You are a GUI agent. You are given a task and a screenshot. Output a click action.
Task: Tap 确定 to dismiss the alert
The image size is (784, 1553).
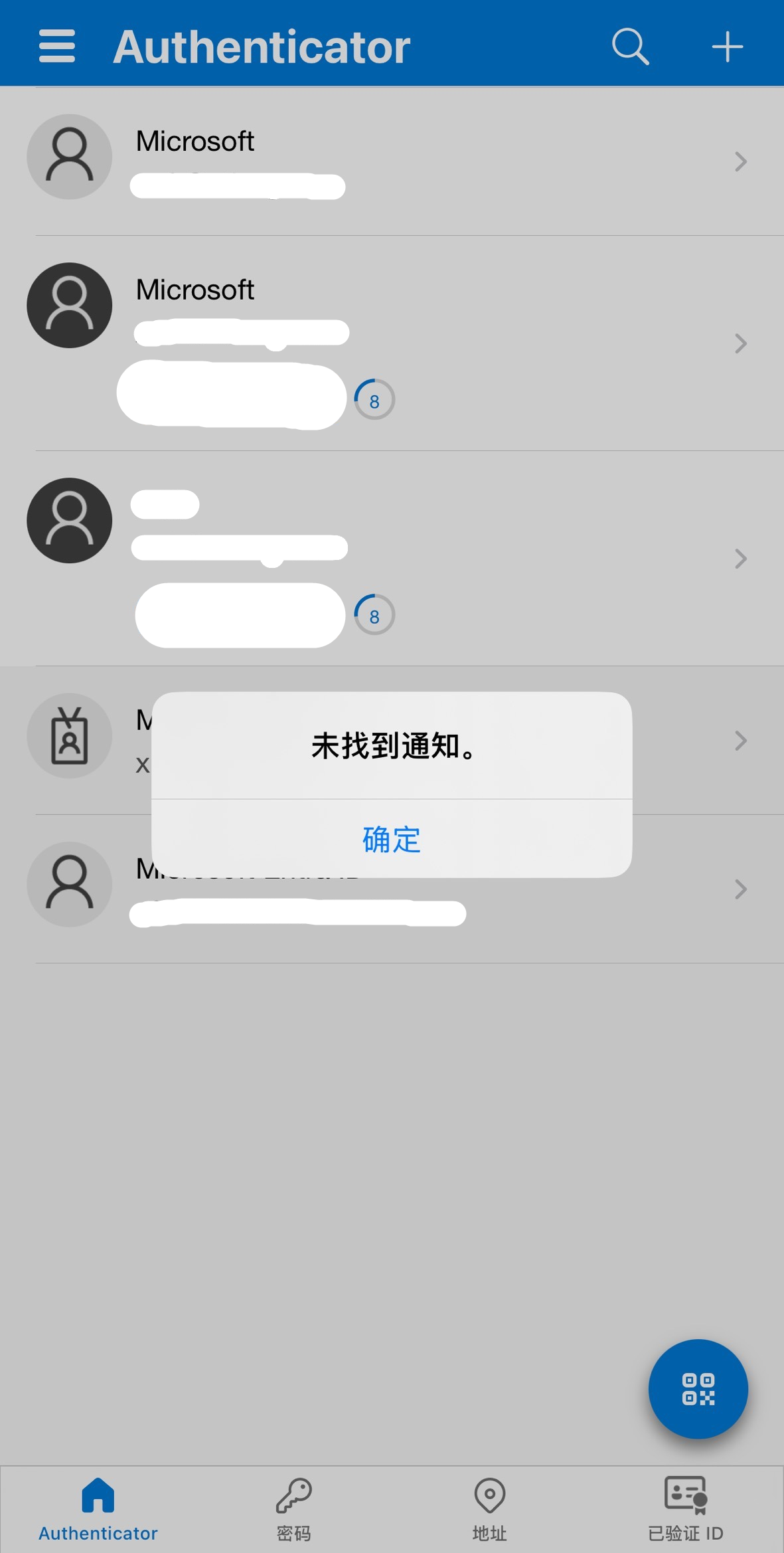[x=392, y=839]
